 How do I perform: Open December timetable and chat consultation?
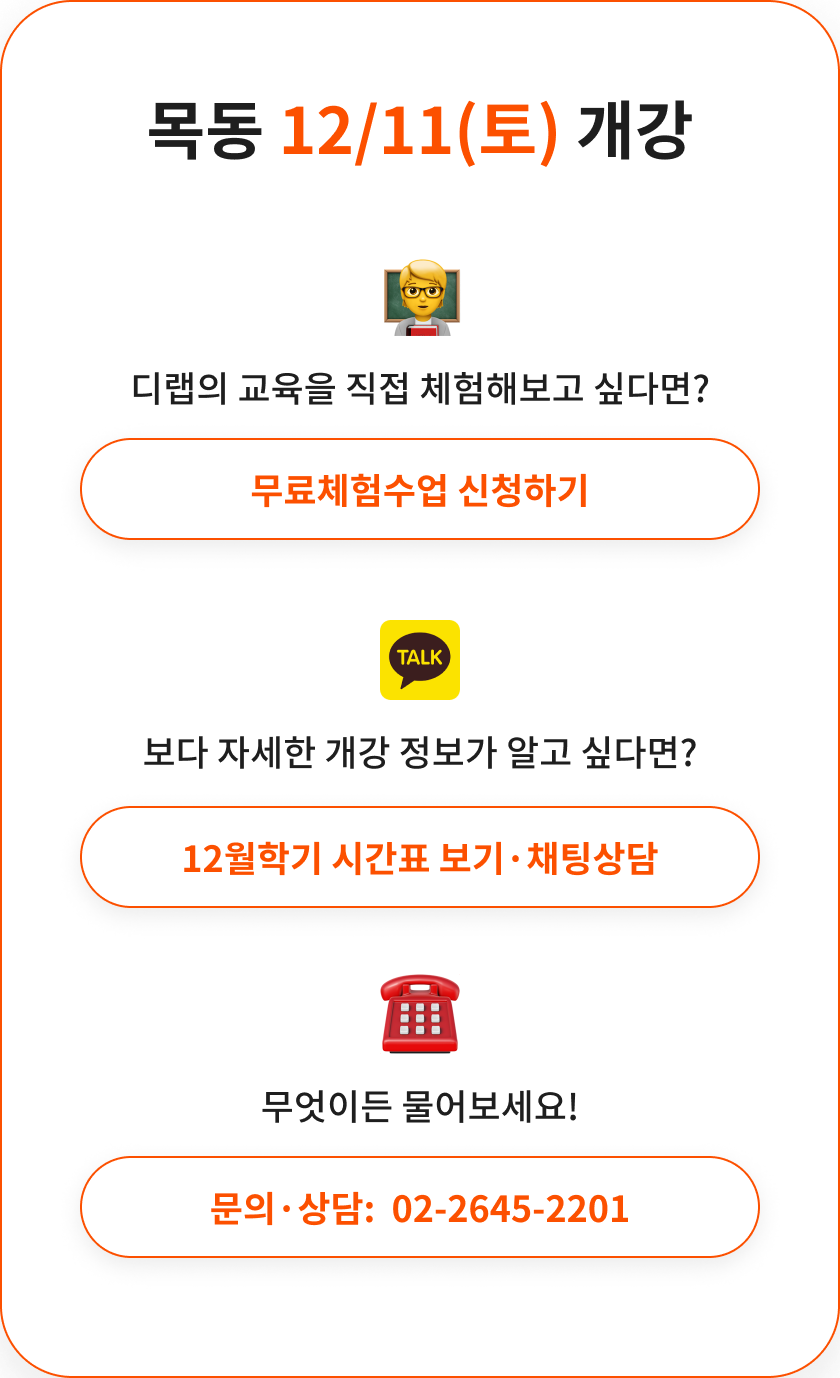[x=419, y=858]
